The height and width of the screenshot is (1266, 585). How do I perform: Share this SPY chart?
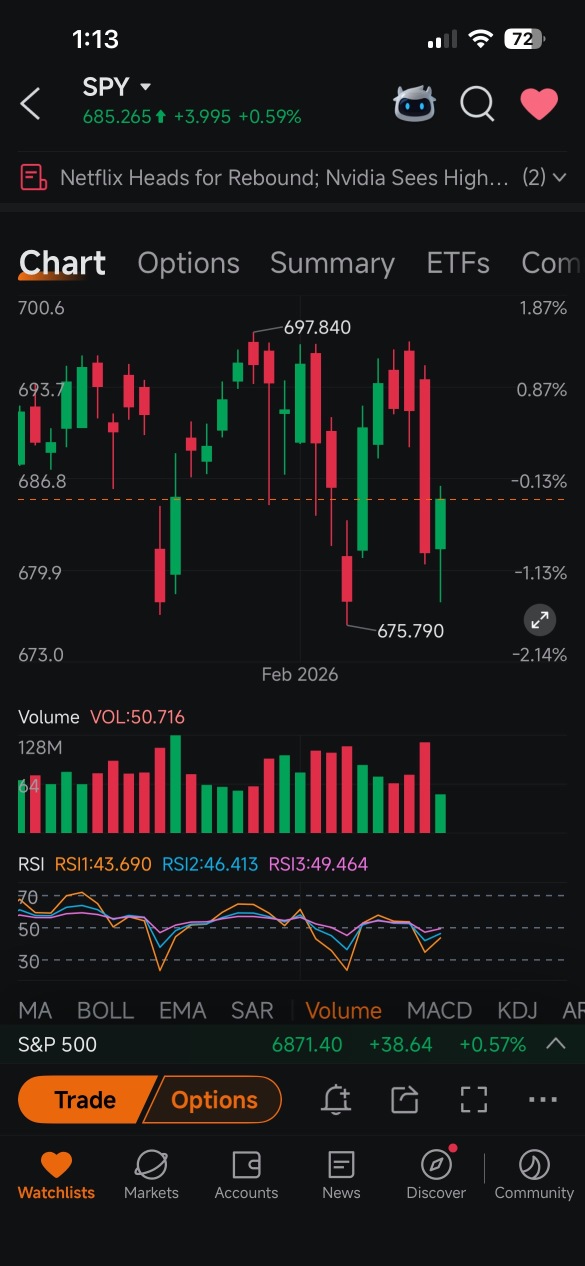point(404,1100)
